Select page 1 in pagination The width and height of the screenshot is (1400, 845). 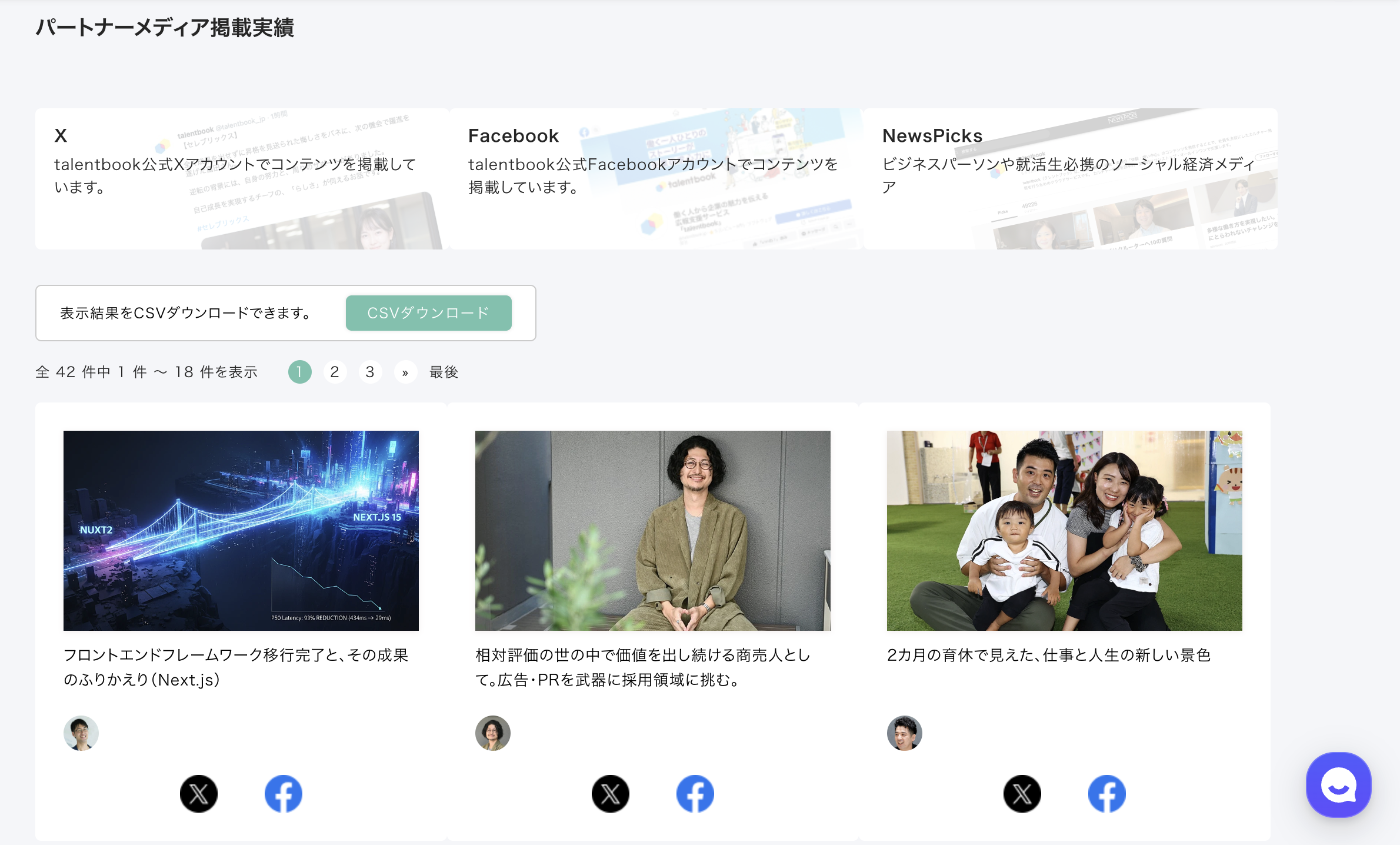tap(299, 372)
